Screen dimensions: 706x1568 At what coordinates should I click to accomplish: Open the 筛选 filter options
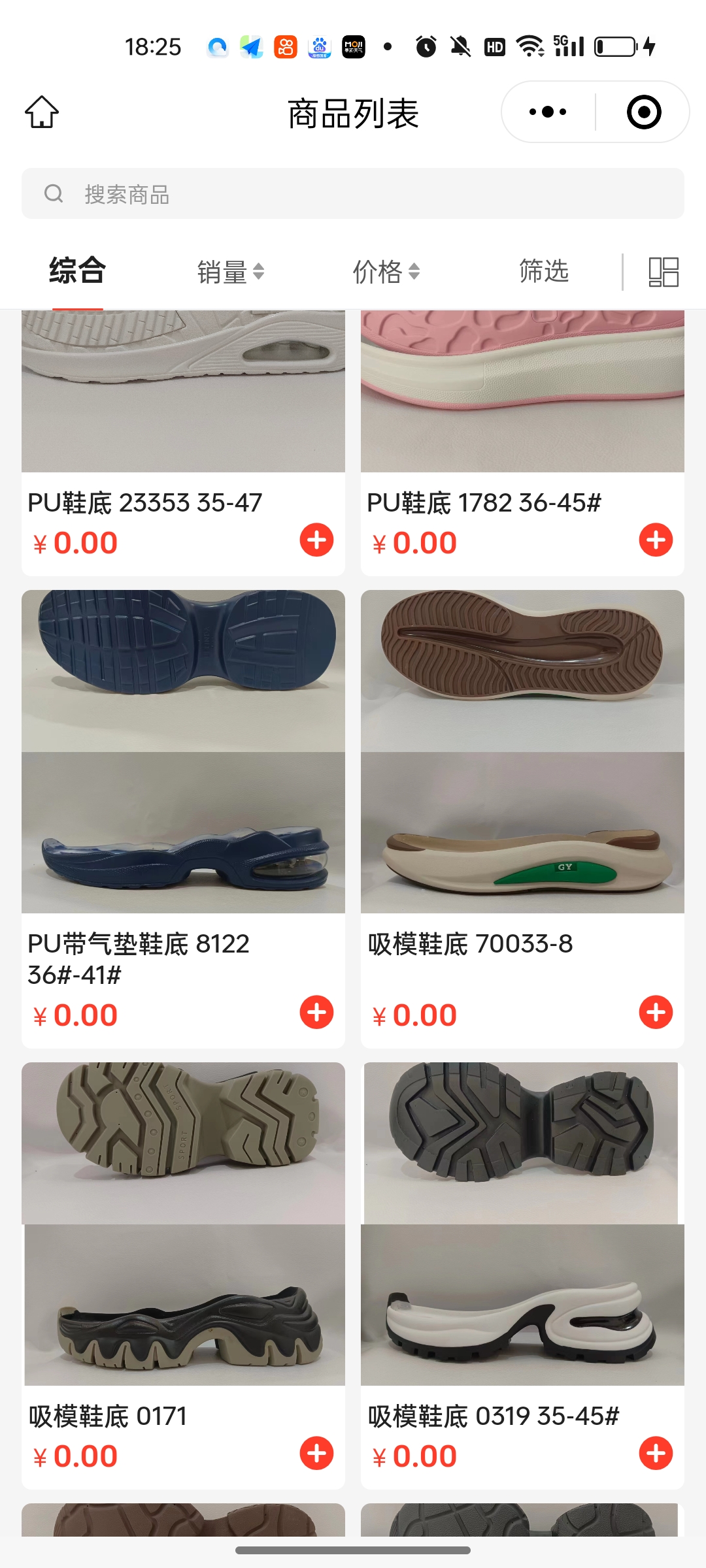[543, 271]
